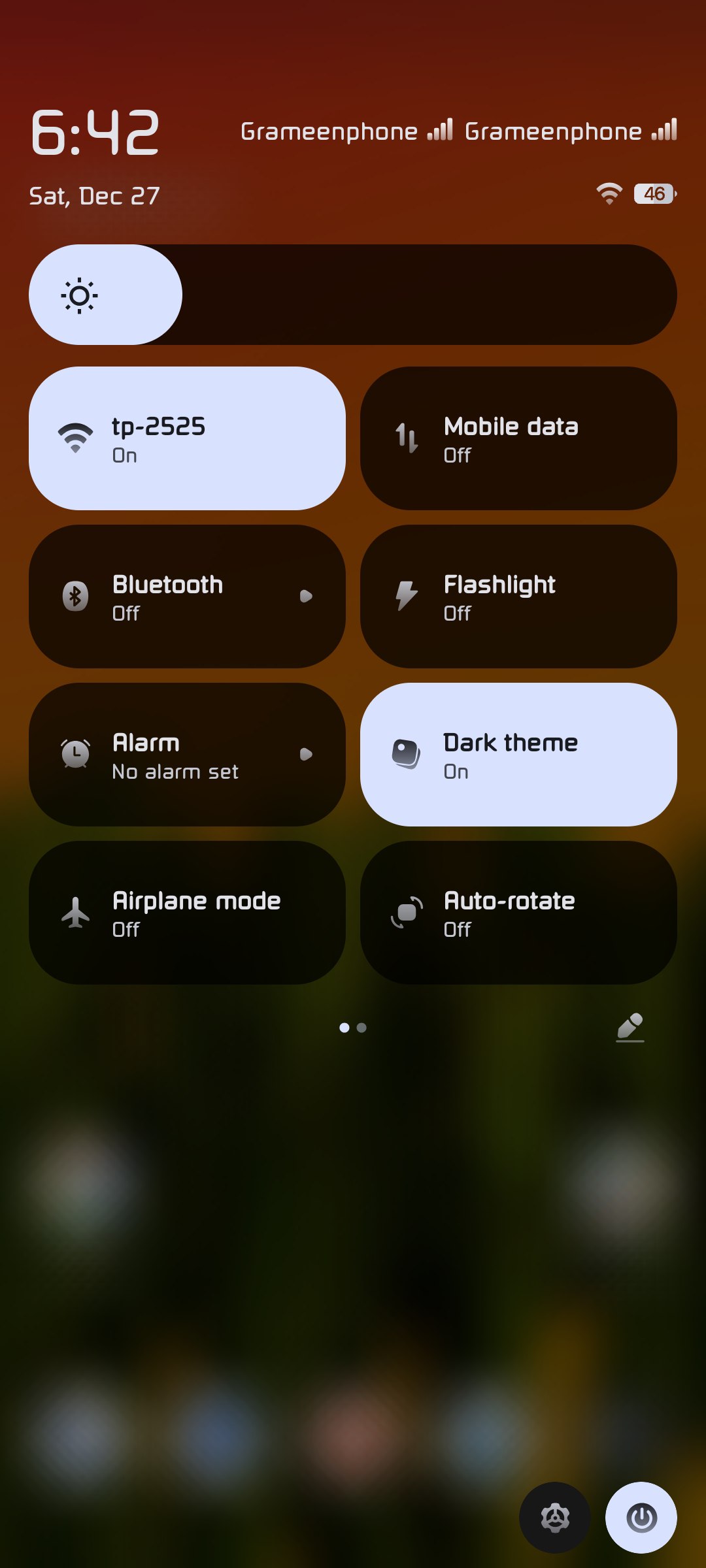
Task: Toggle Auto-rotate on
Action: click(x=518, y=913)
